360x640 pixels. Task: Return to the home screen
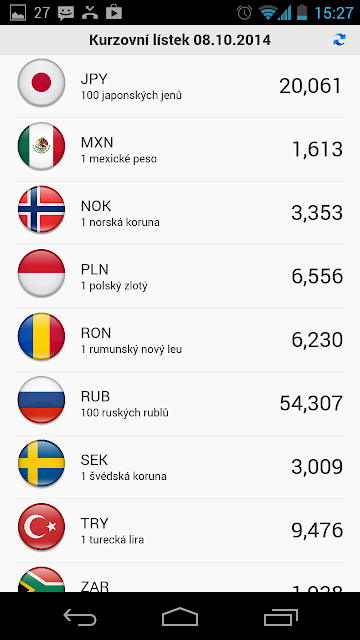point(180,616)
